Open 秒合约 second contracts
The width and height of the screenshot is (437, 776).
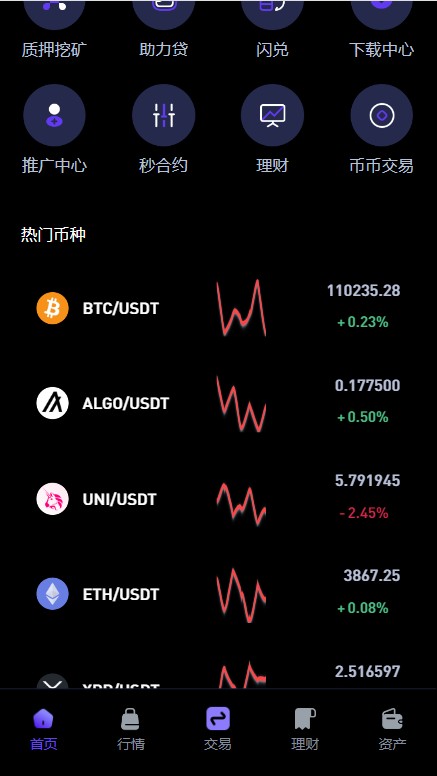[x=163, y=129]
